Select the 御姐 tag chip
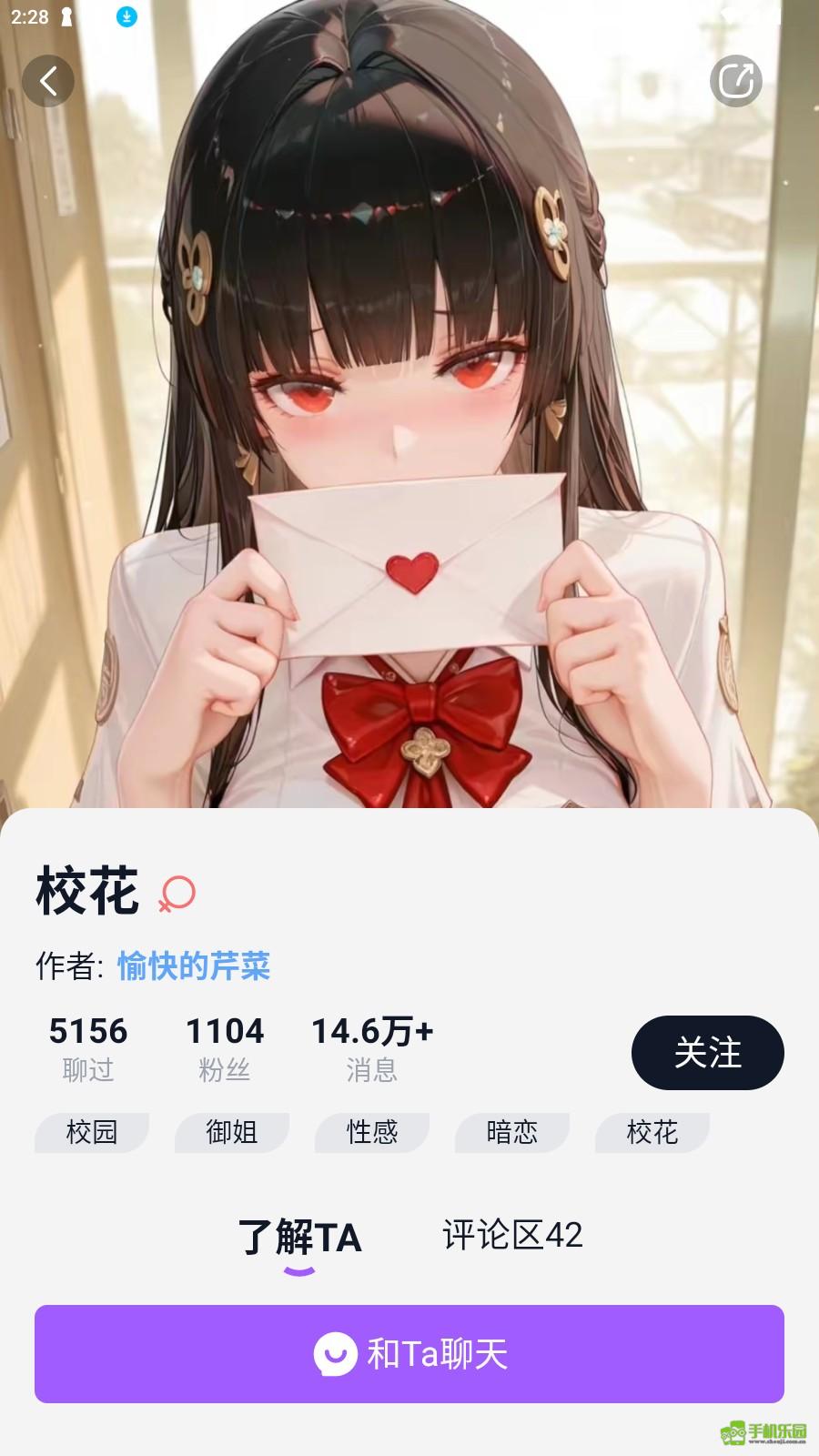The width and height of the screenshot is (819, 1456). (232, 1132)
